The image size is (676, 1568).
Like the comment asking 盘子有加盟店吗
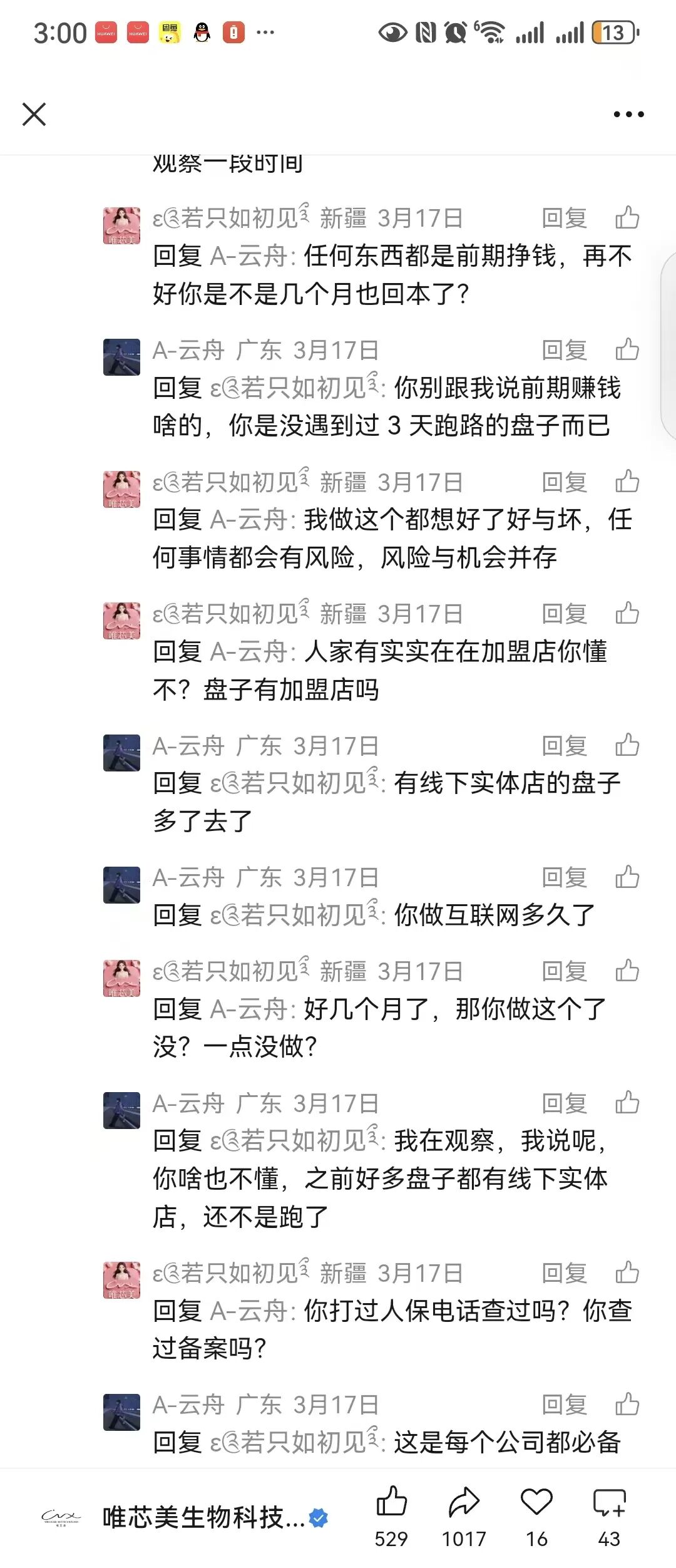pos(627,614)
